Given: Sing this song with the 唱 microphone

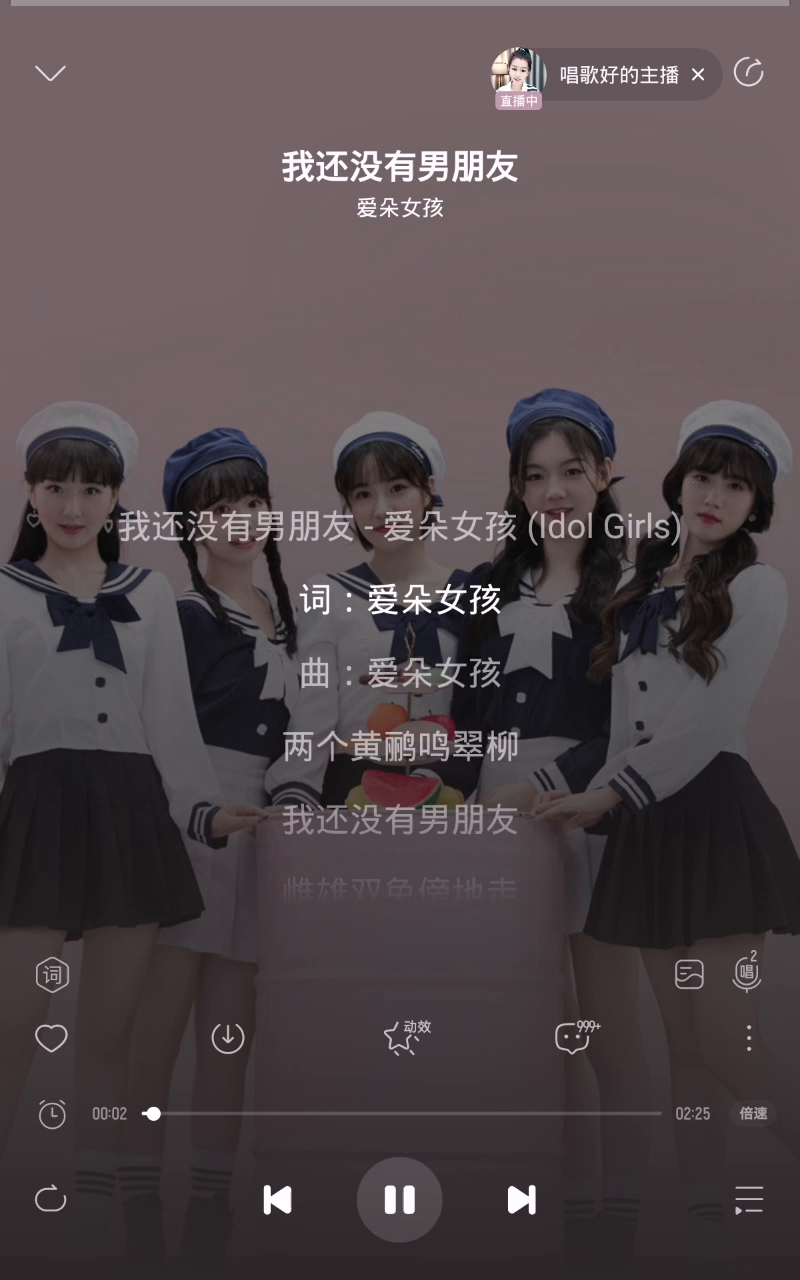Looking at the screenshot, I should pyautogui.click(x=746, y=974).
